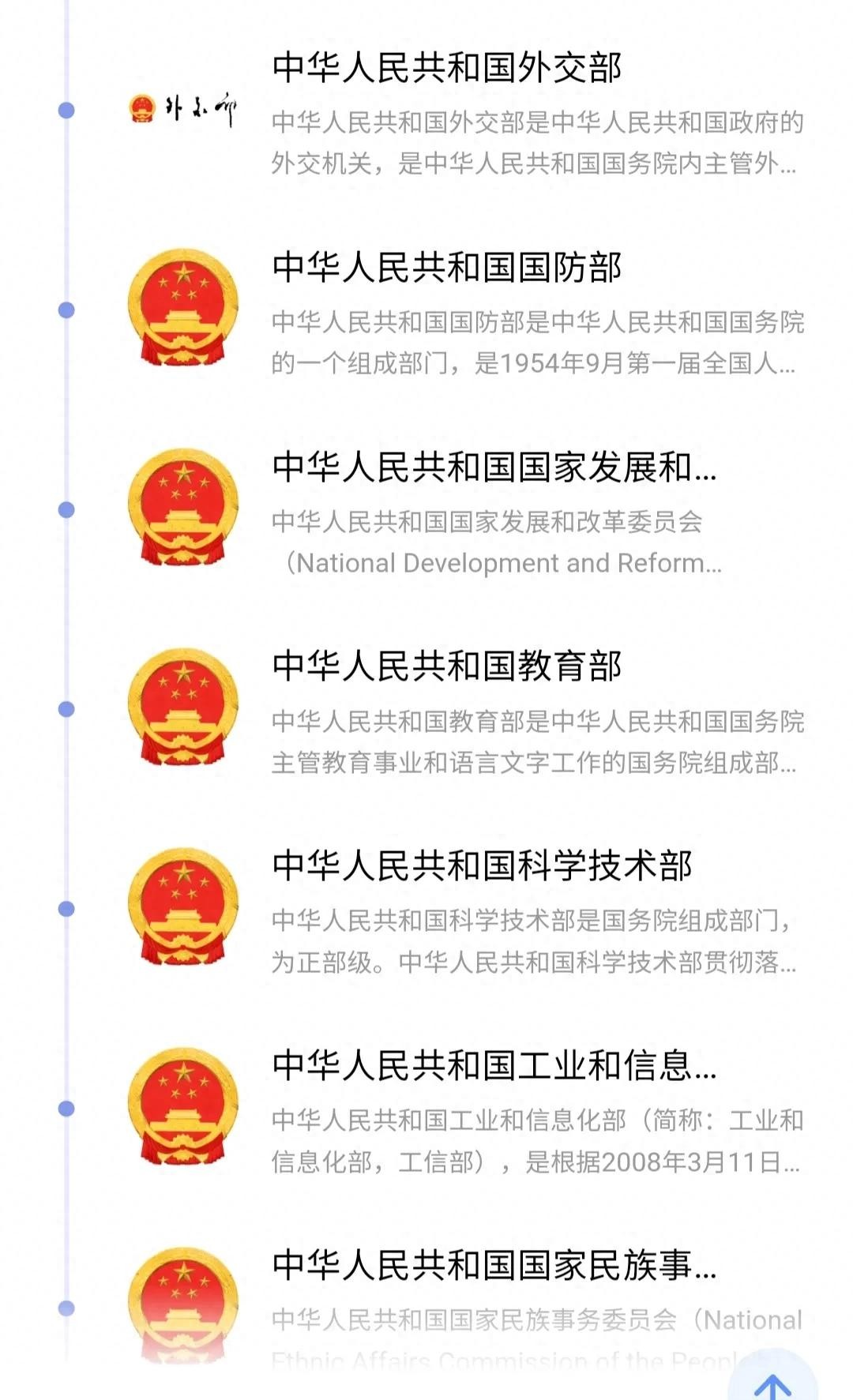Open 中华人民共和国国防部 entry
The width and height of the screenshot is (853, 1400).
[447, 268]
